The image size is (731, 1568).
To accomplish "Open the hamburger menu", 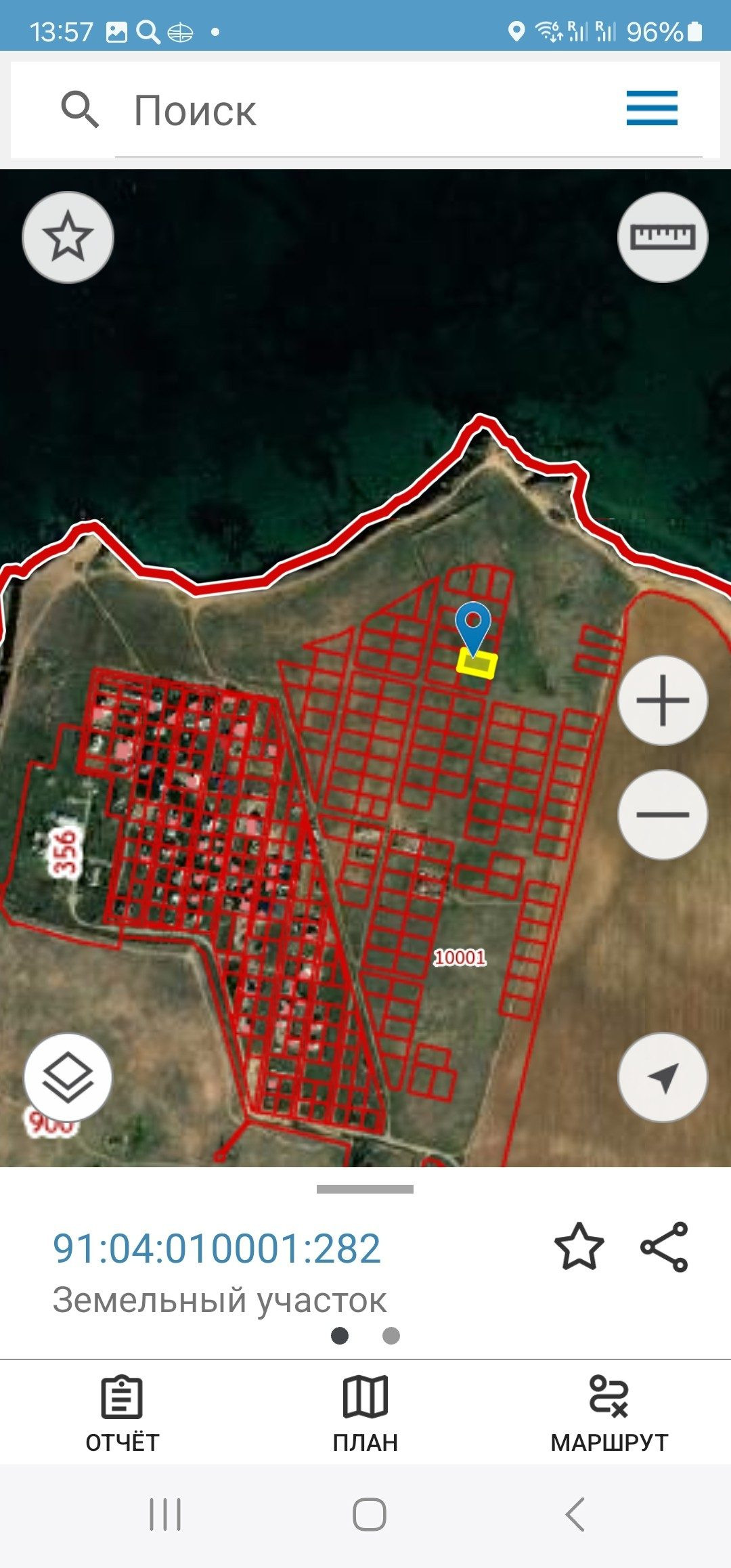I will 651,108.
